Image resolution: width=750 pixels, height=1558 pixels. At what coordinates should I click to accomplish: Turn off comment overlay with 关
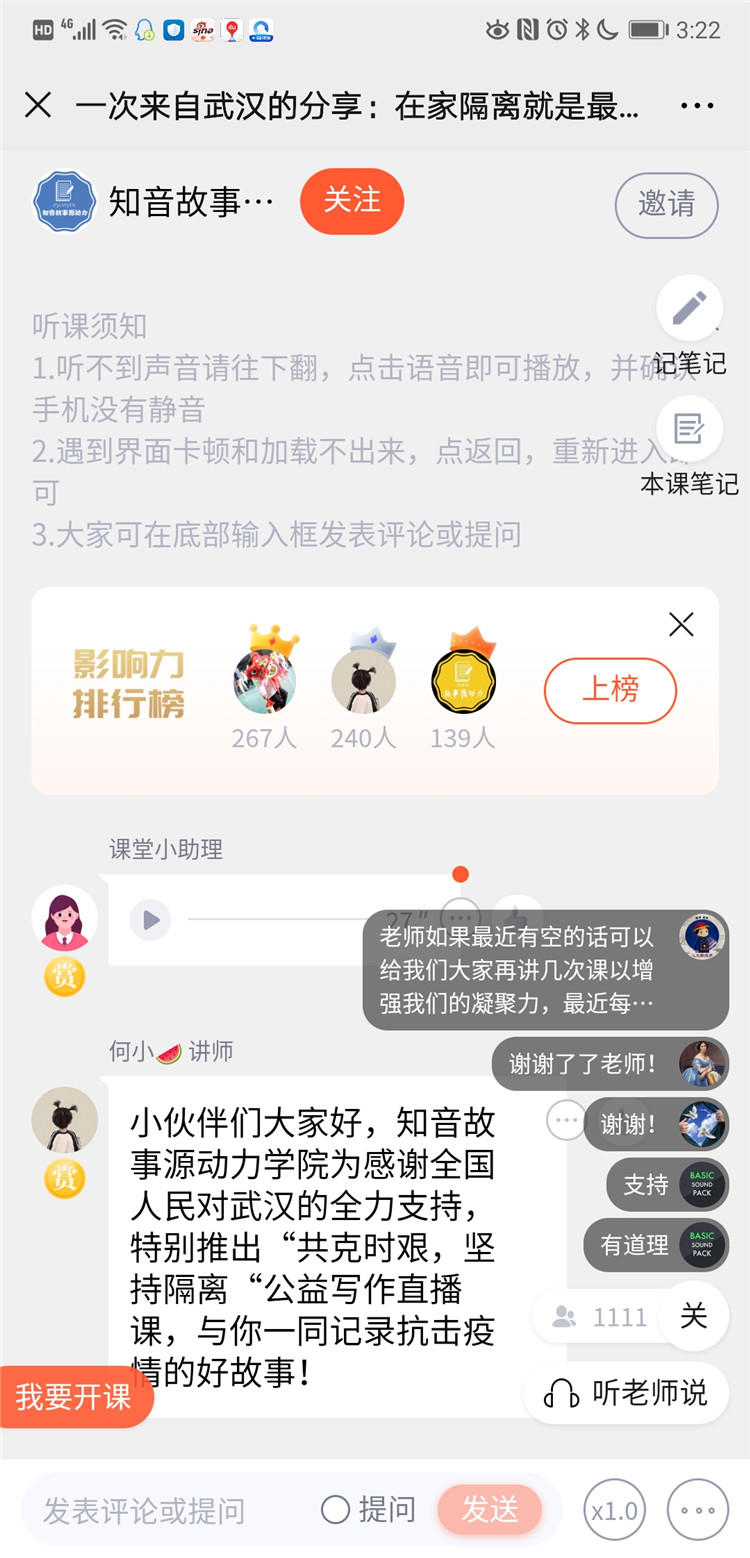tap(694, 1316)
